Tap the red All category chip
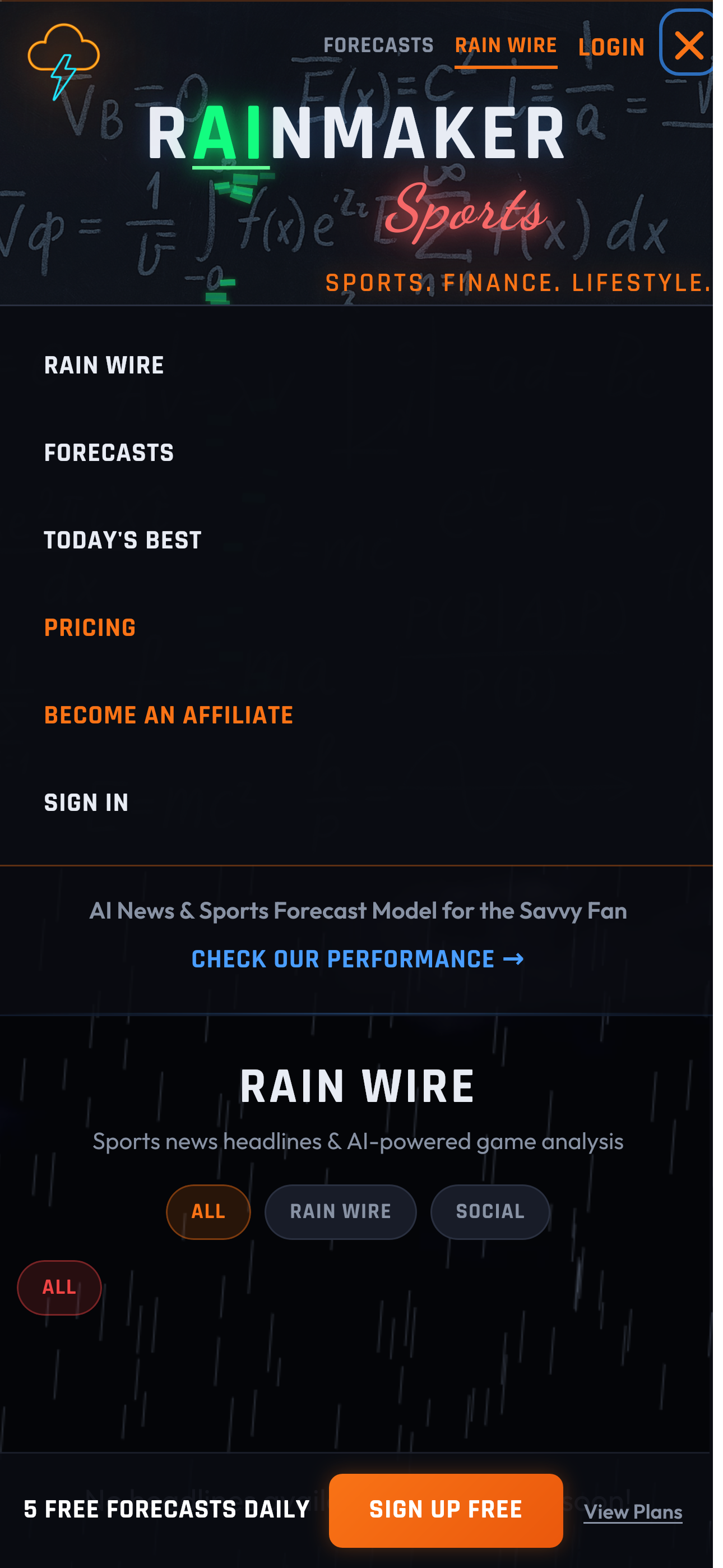 (x=59, y=1287)
